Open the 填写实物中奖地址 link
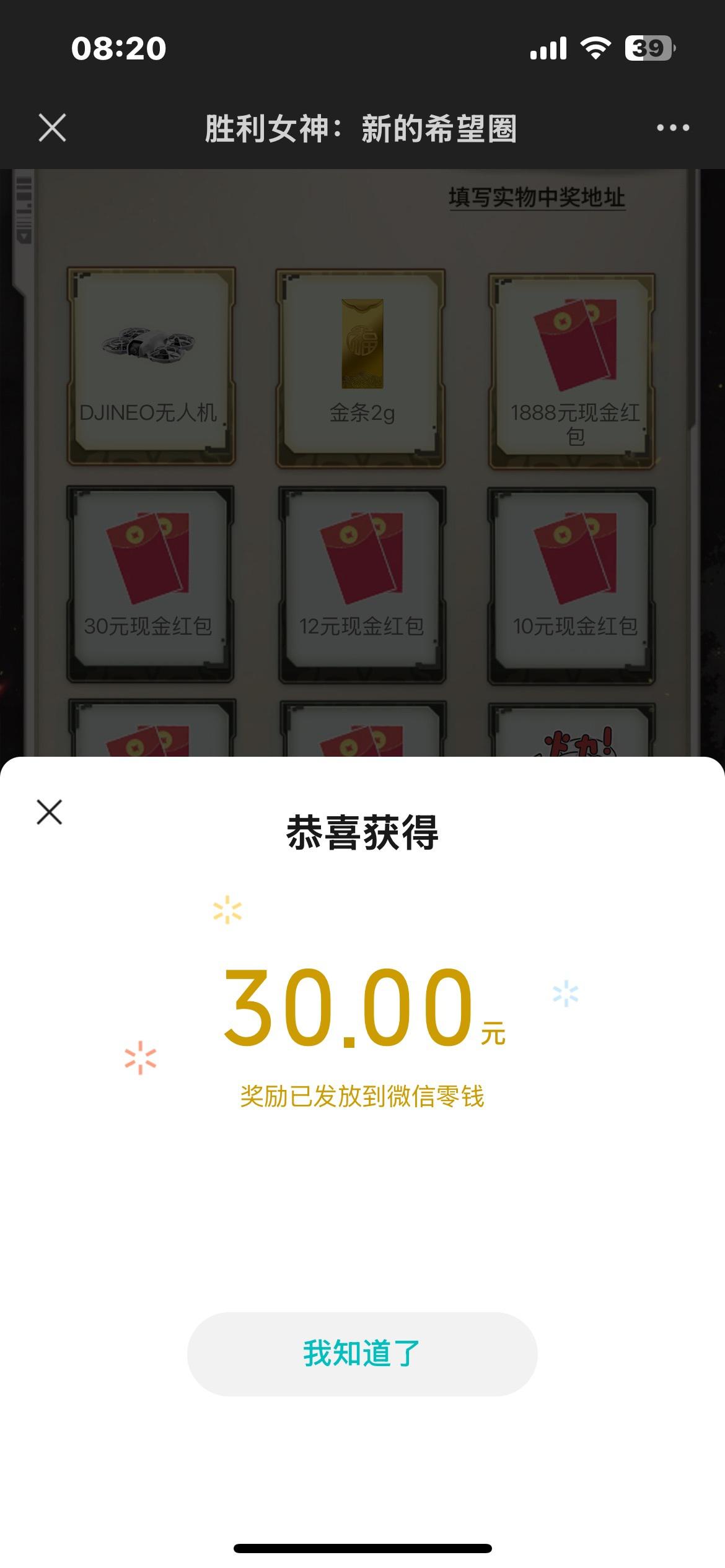The height and width of the screenshot is (1568, 725). tap(537, 198)
